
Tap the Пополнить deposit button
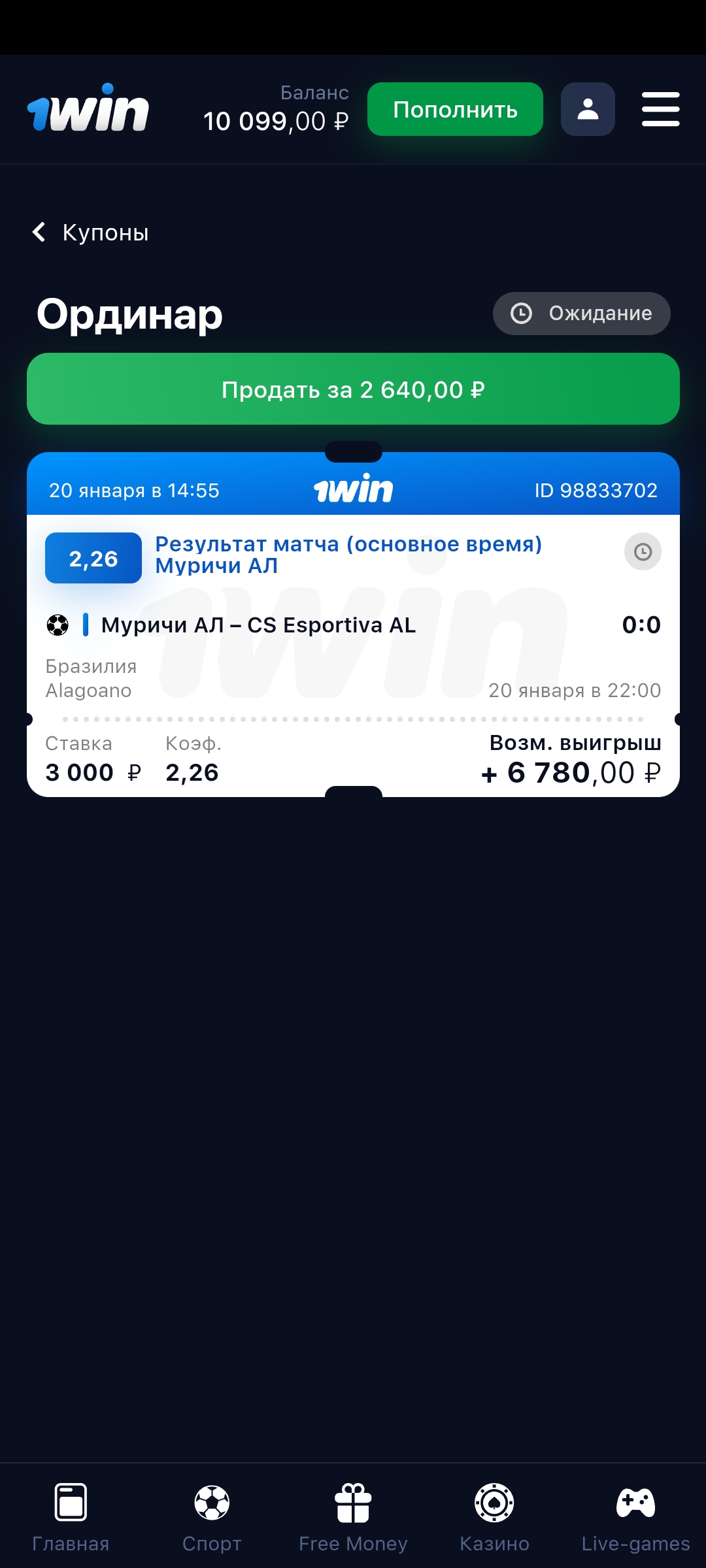point(455,109)
